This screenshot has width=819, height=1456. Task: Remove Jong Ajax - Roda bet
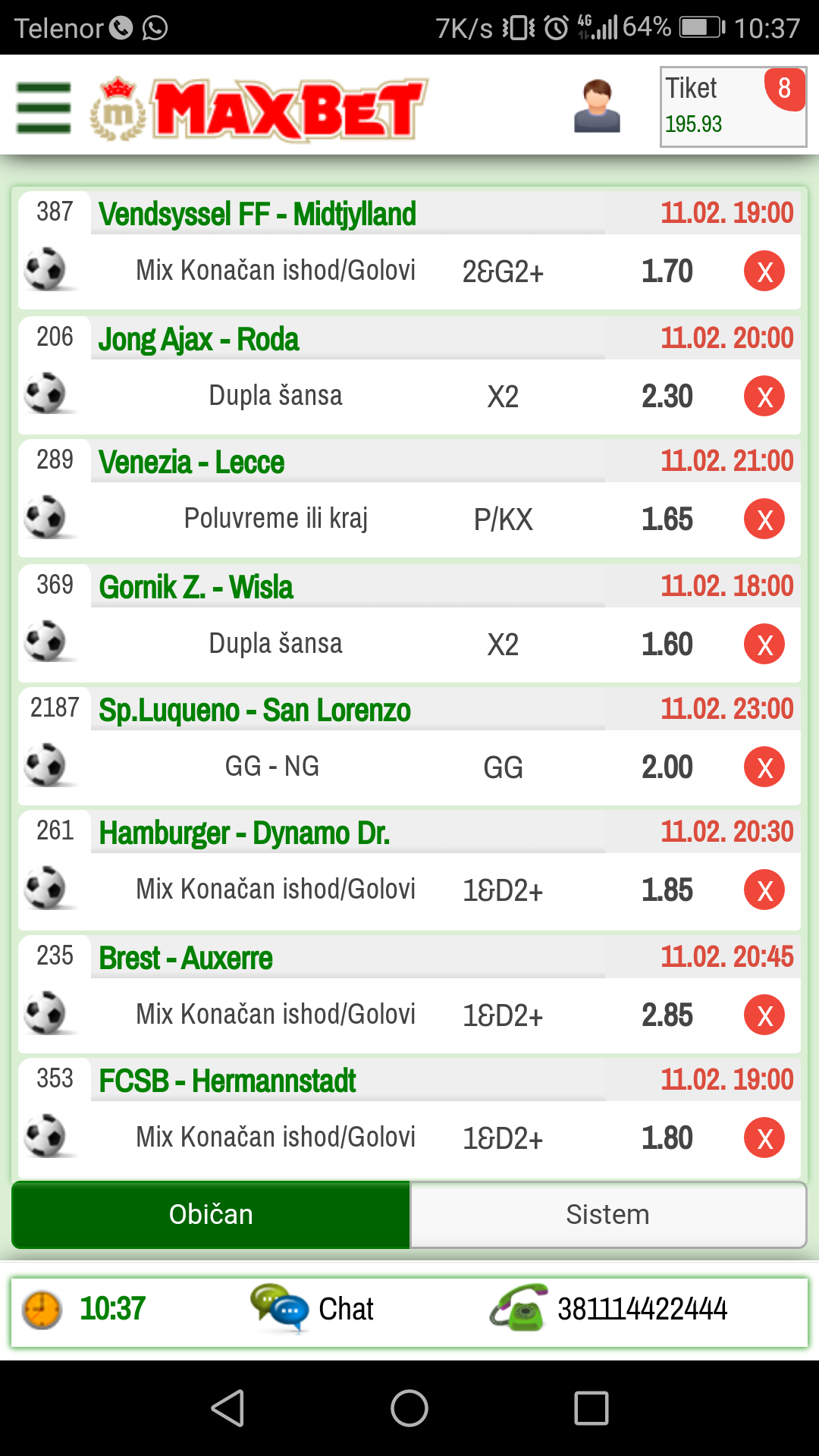coord(764,397)
